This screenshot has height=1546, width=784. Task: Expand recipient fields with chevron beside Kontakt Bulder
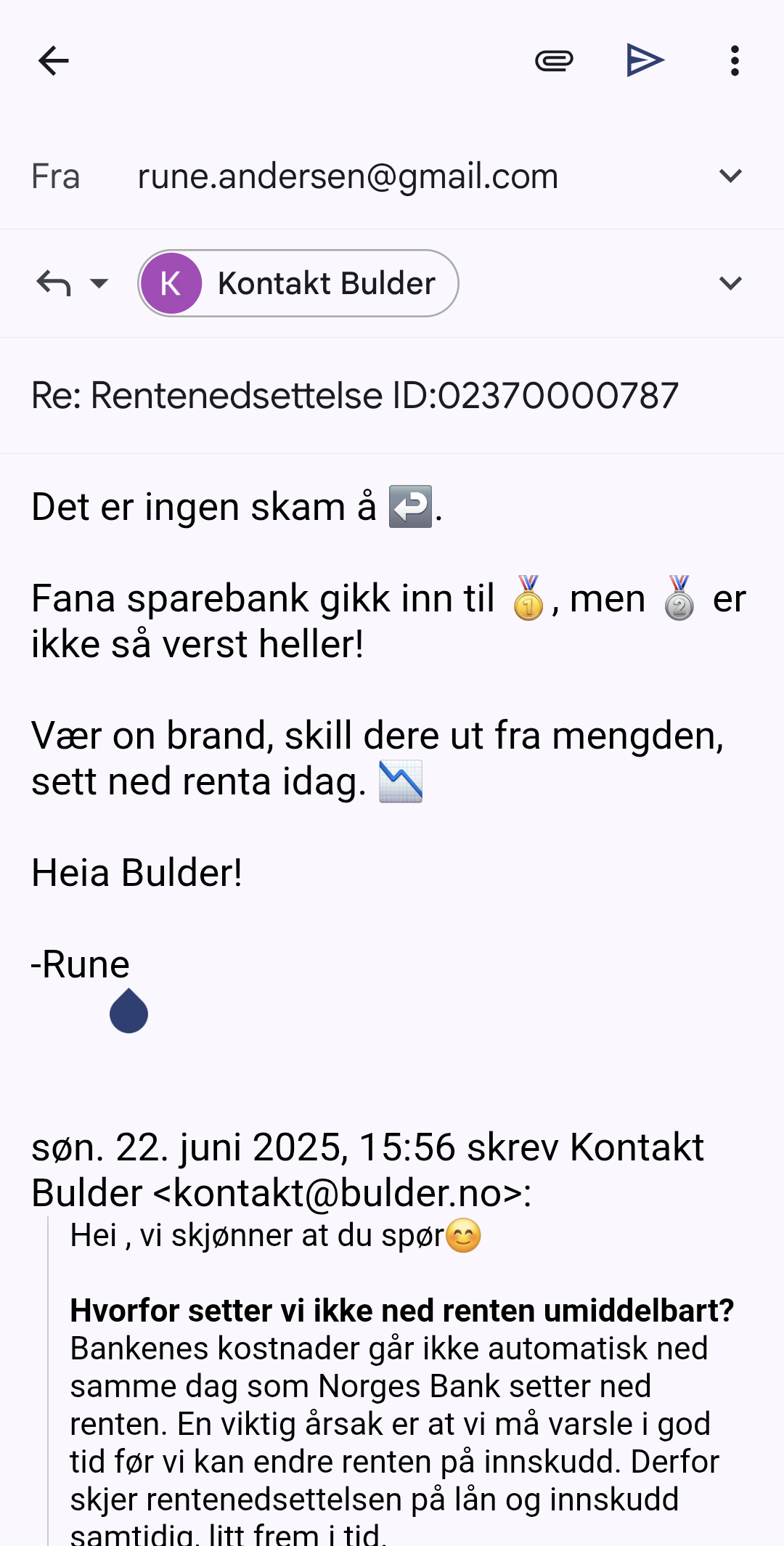pyautogui.click(x=730, y=283)
